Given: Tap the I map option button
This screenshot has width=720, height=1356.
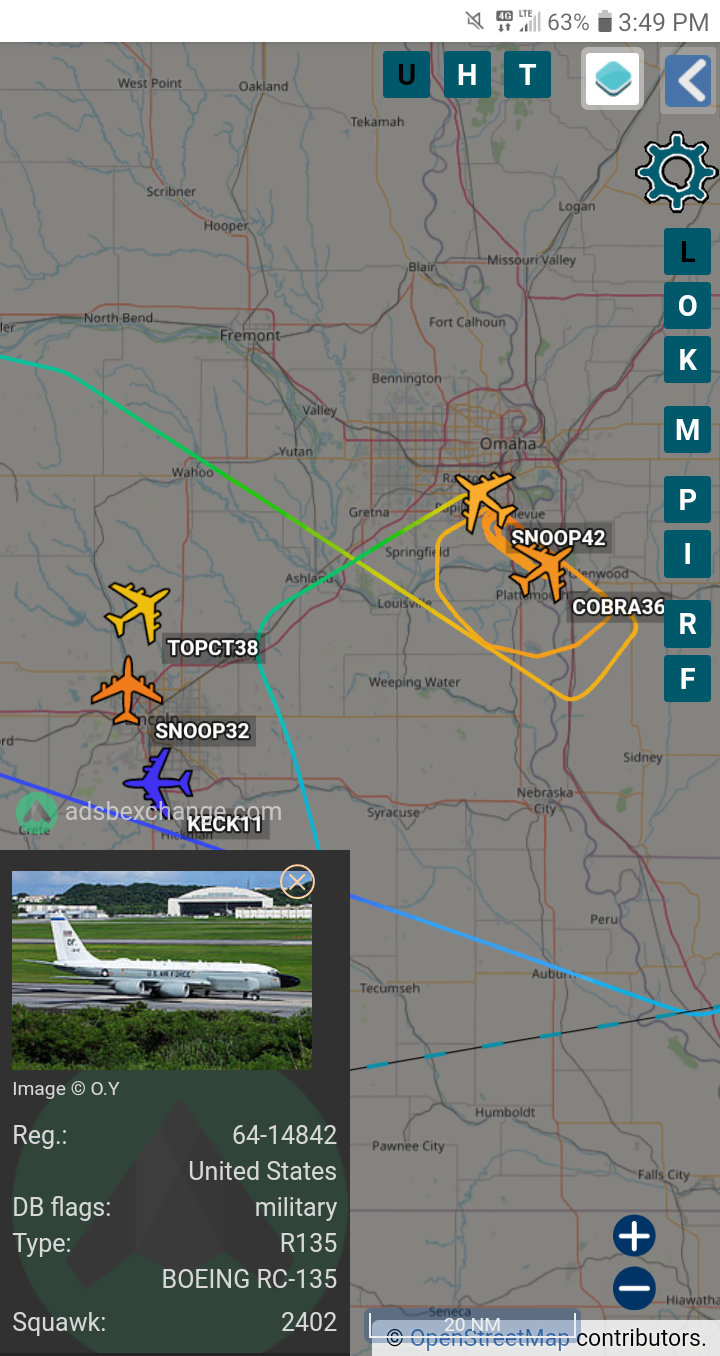Looking at the screenshot, I should click(687, 554).
